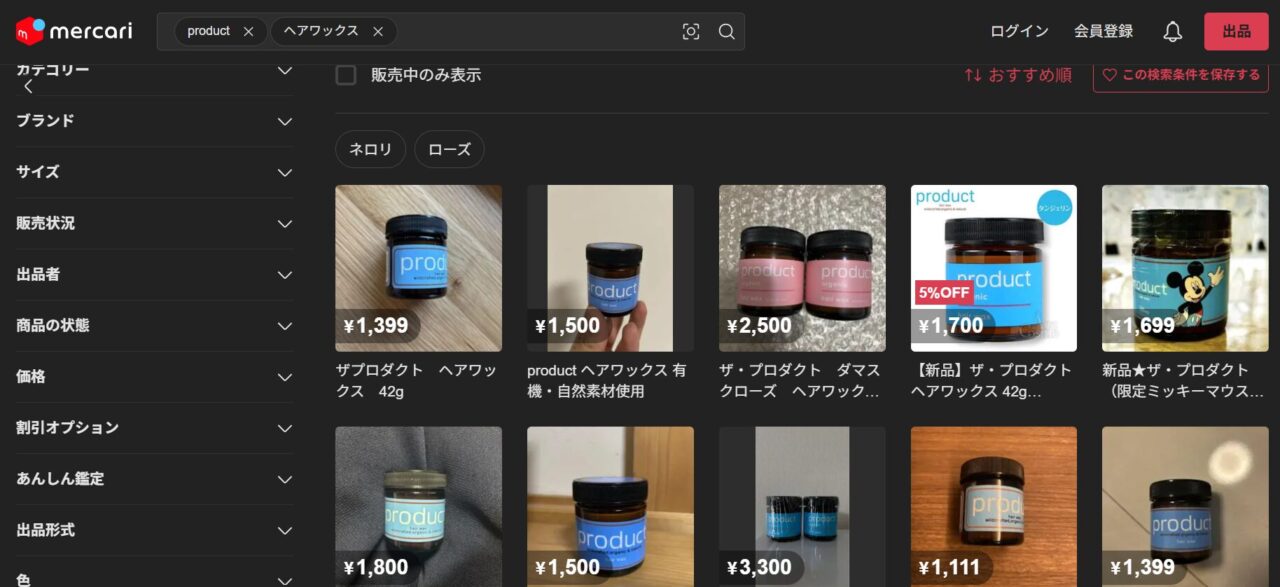Open the ¥1,699 ミッキーマウス listing
Viewport: 1280px width, 587px height.
click(1185, 268)
